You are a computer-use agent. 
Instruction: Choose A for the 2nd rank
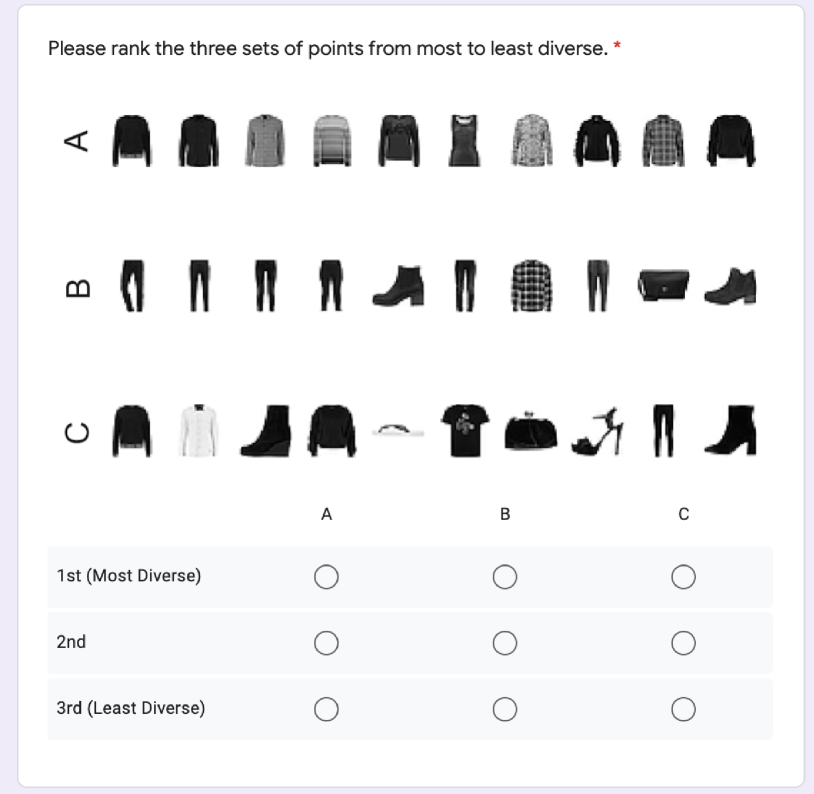click(x=326, y=643)
